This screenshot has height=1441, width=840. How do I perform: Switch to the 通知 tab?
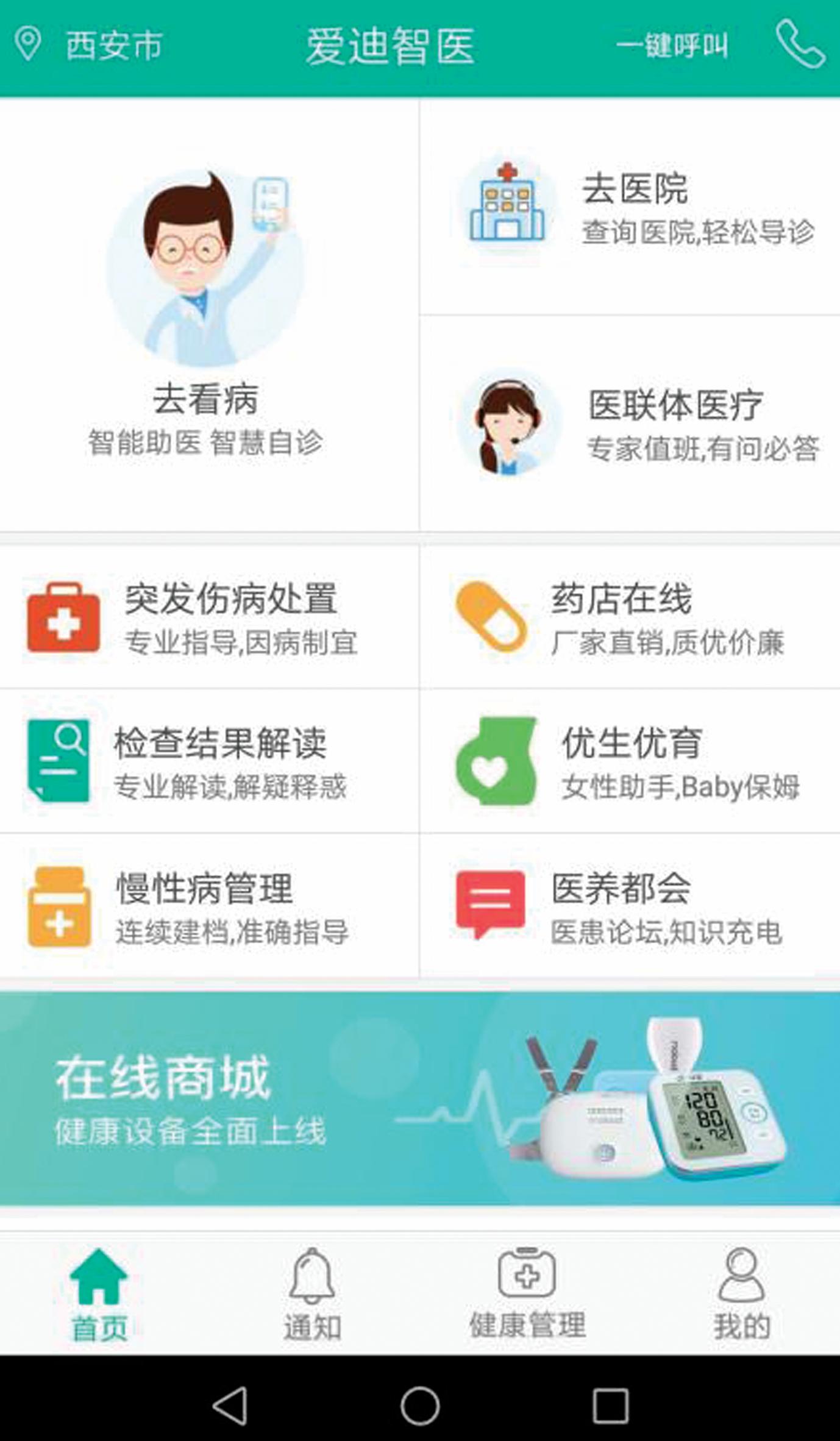pyautogui.click(x=313, y=1295)
